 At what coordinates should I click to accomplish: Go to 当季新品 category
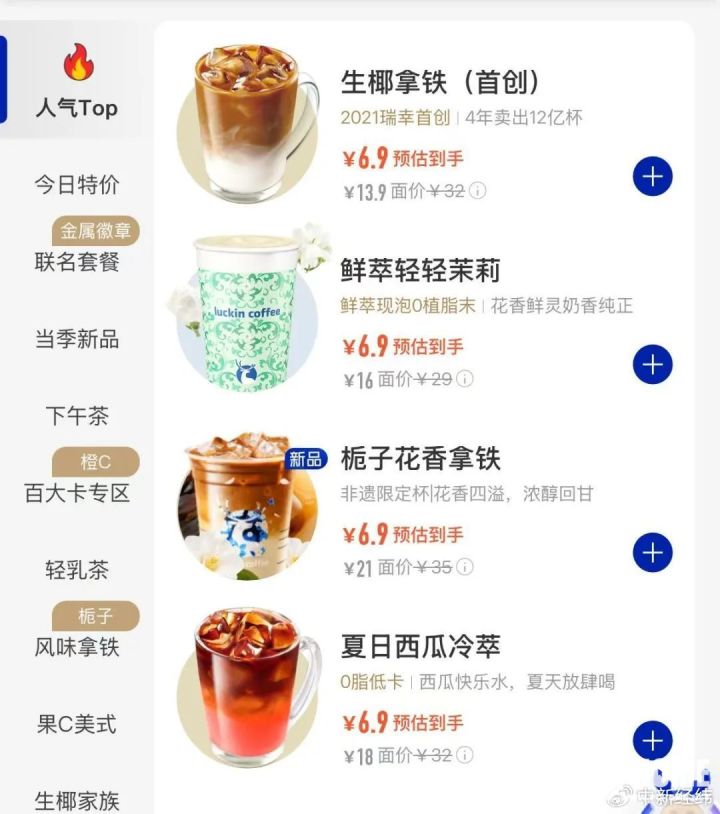[77, 339]
